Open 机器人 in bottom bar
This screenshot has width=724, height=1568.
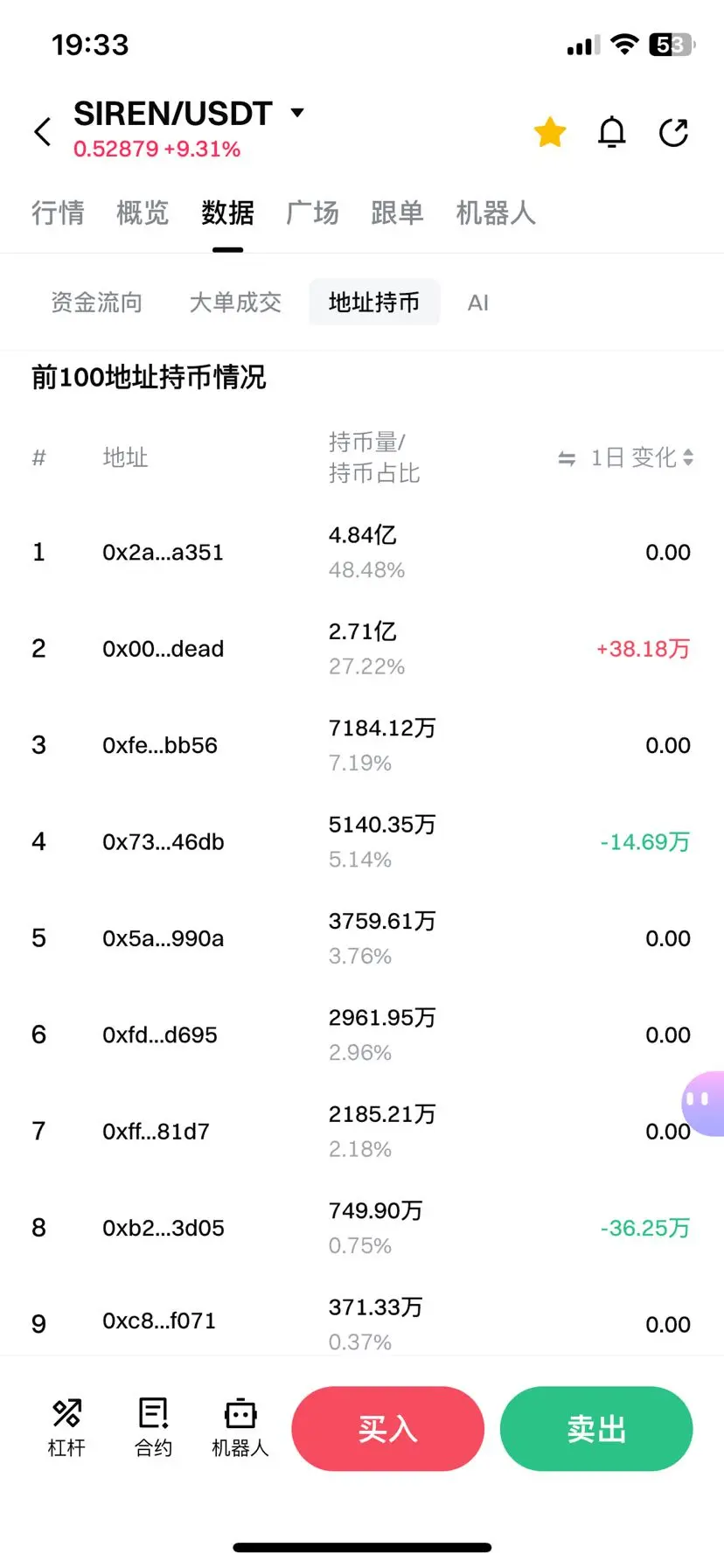coord(240,1428)
